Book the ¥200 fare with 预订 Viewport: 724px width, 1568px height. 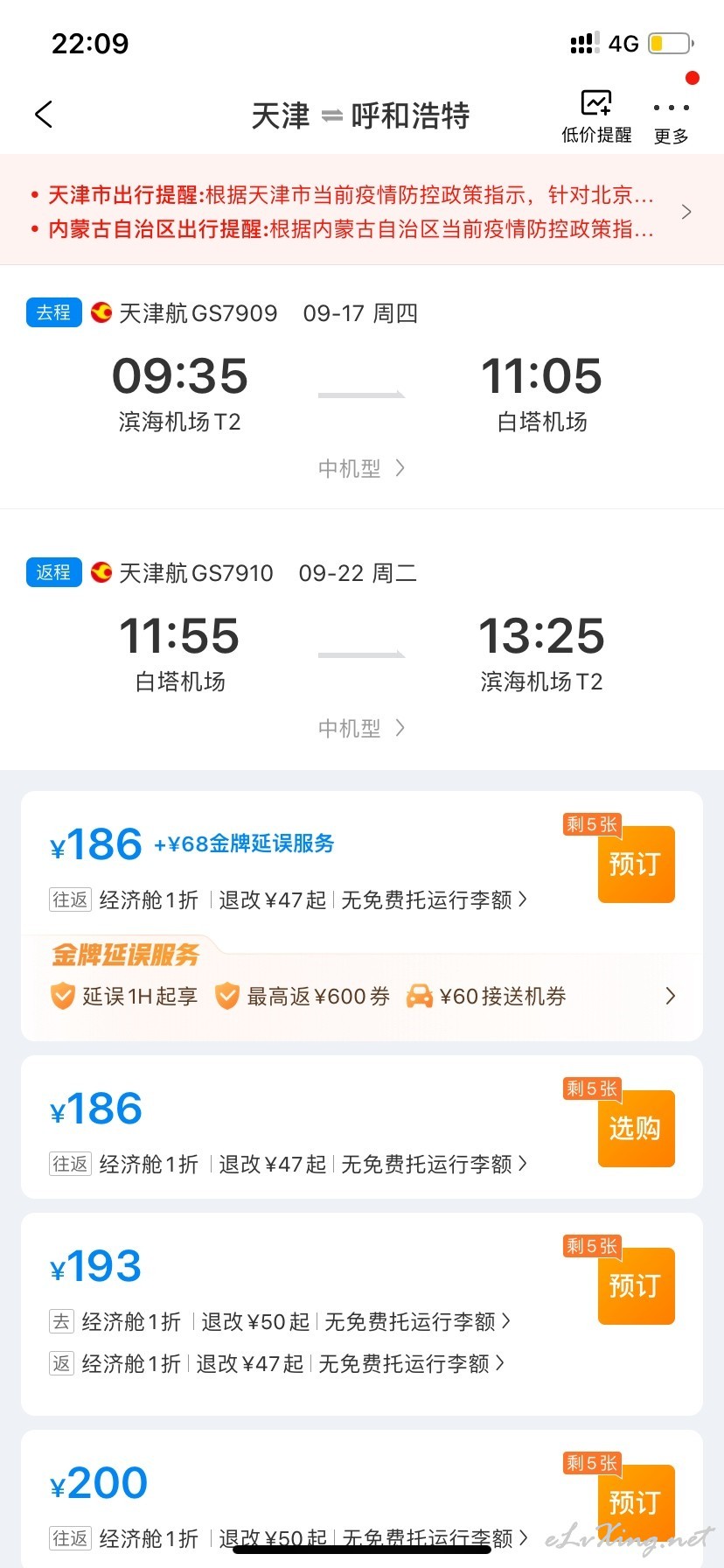[636, 1503]
